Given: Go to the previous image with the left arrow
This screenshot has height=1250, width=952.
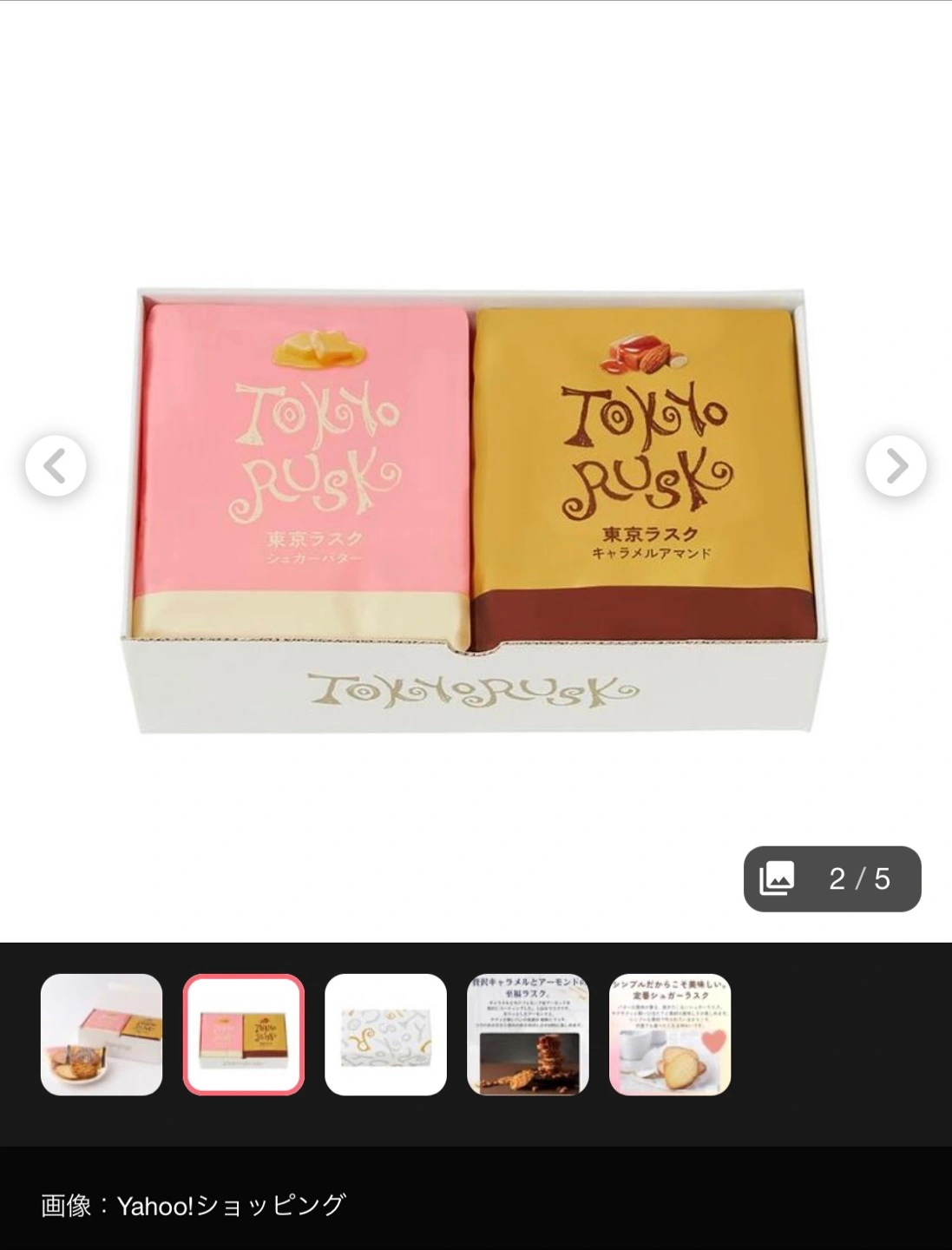Looking at the screenshot, I should (56, 466).
